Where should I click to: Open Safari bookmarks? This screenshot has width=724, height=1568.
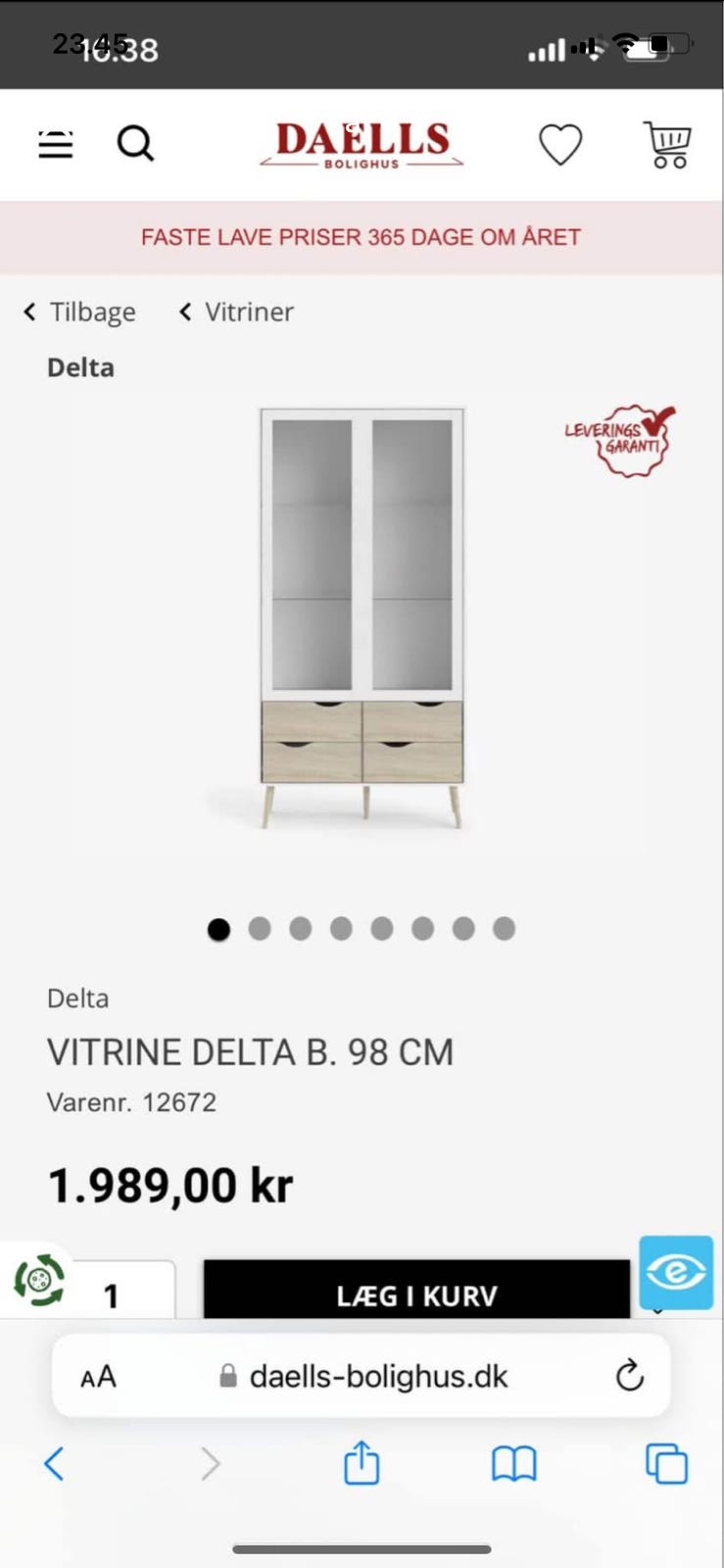point(514,1463)
